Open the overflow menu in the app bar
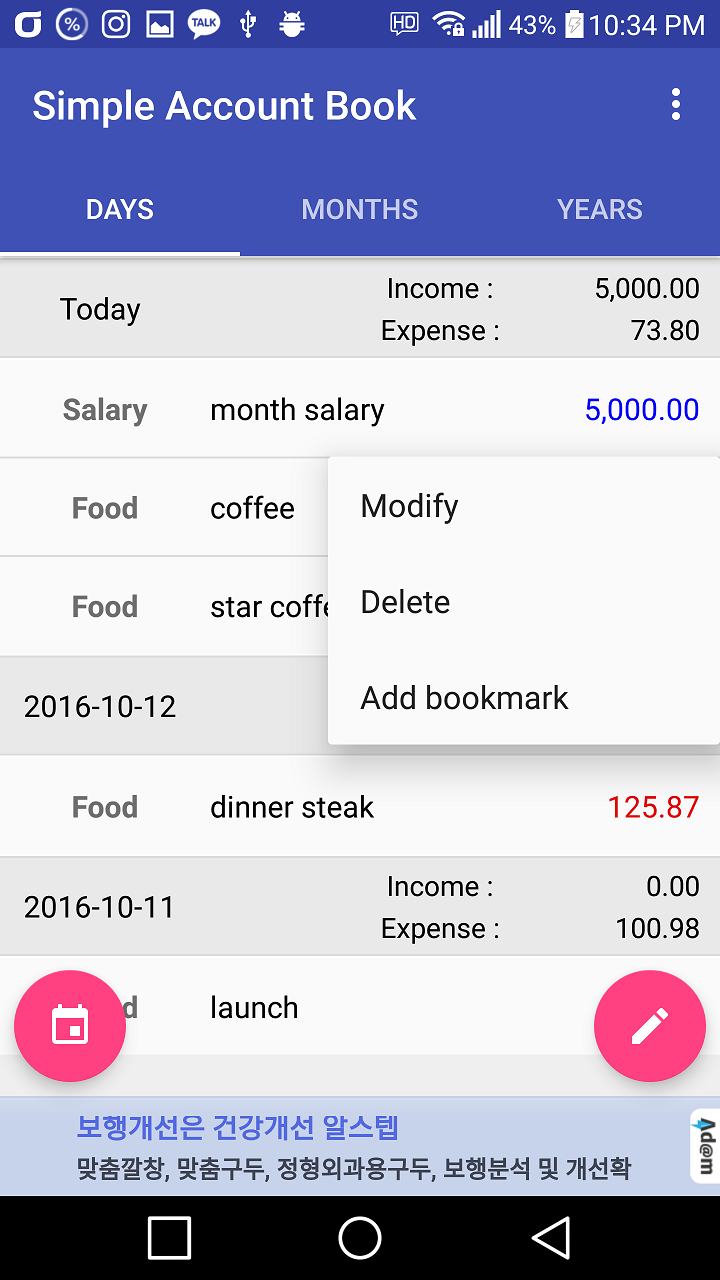The height and width of the screenshot is (1280, 720). tap(676, 104)
